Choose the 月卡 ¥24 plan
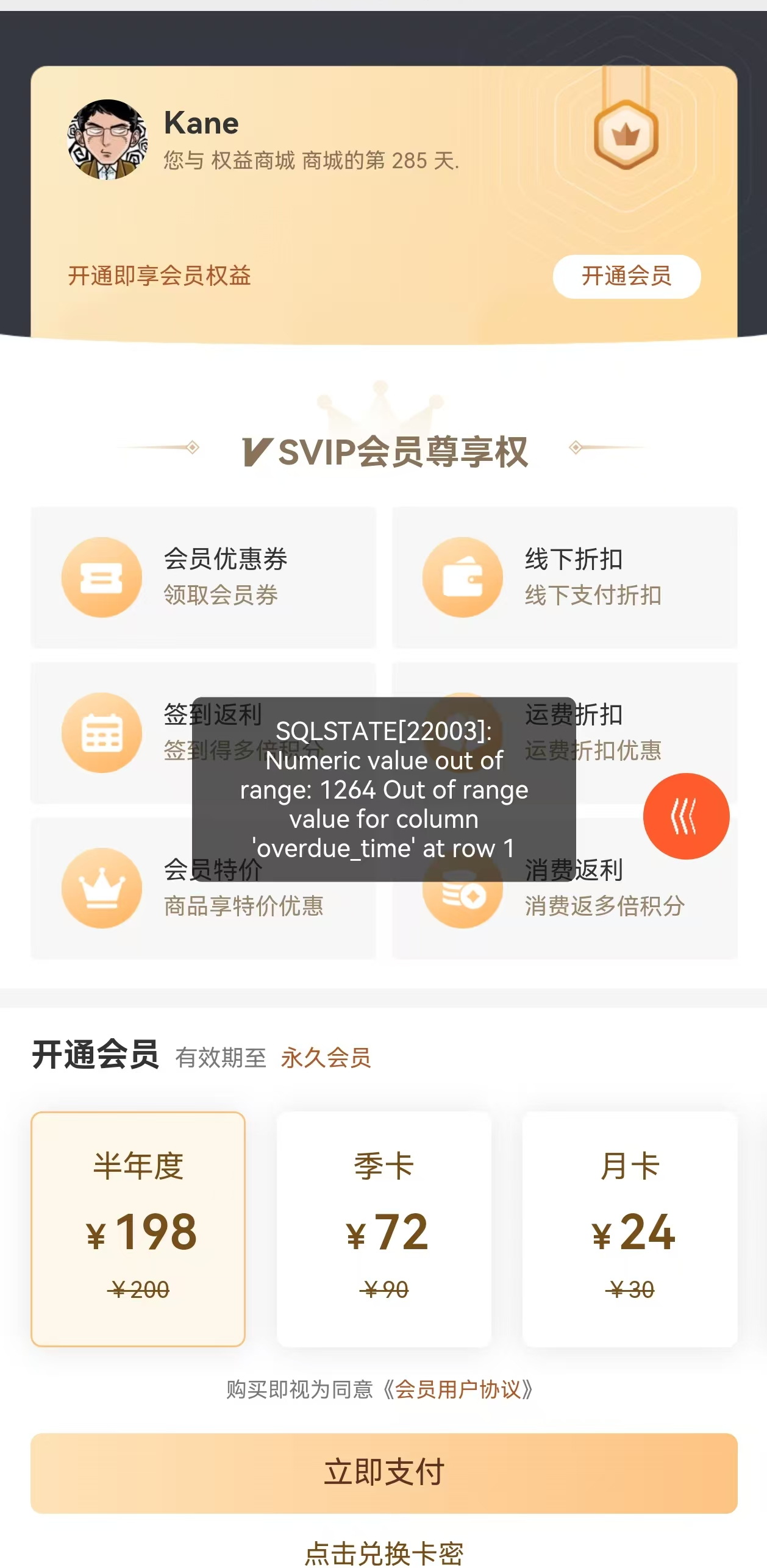 point(630,1228)
